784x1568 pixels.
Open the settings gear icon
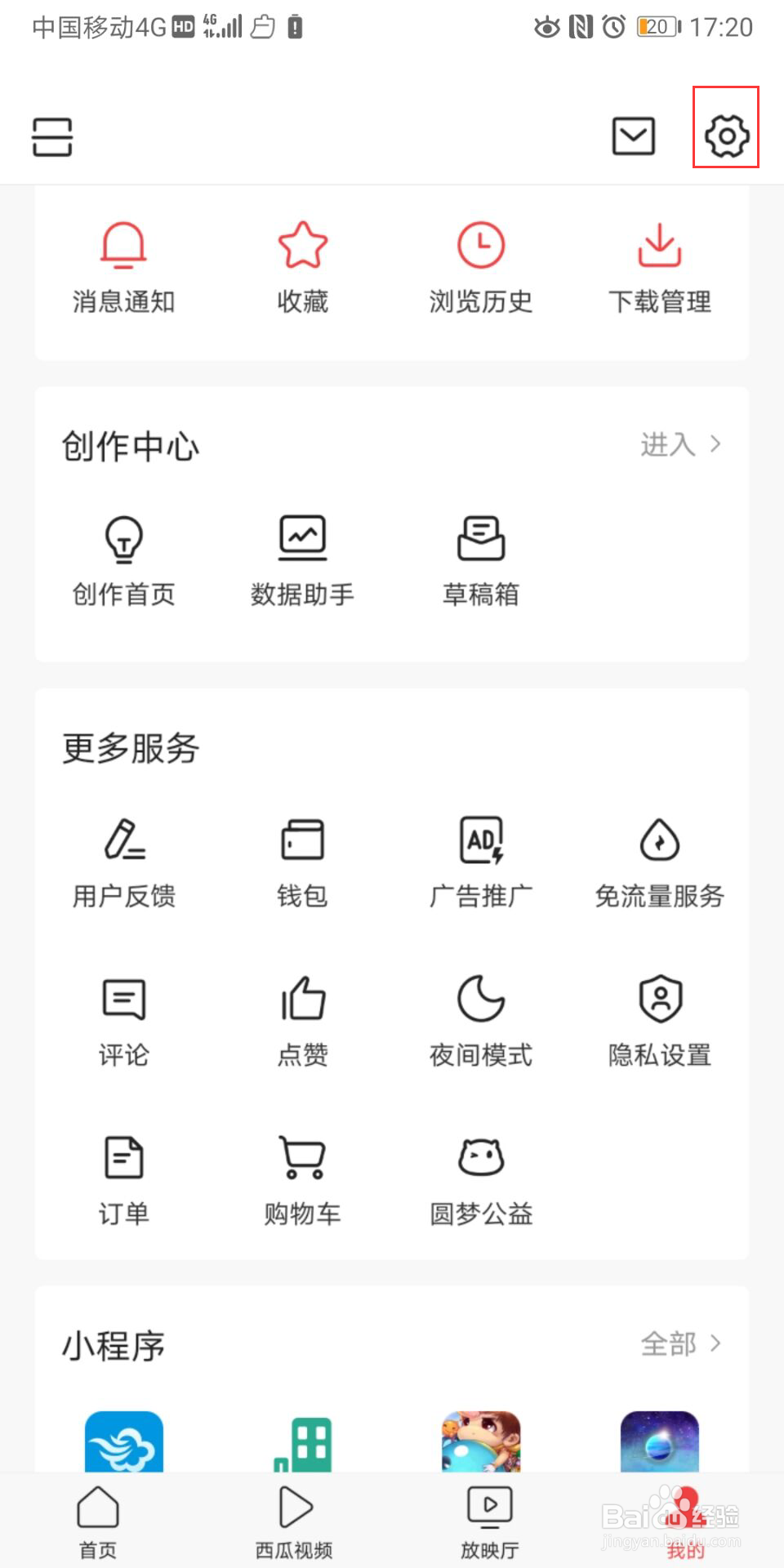click(x=726, y=135)
